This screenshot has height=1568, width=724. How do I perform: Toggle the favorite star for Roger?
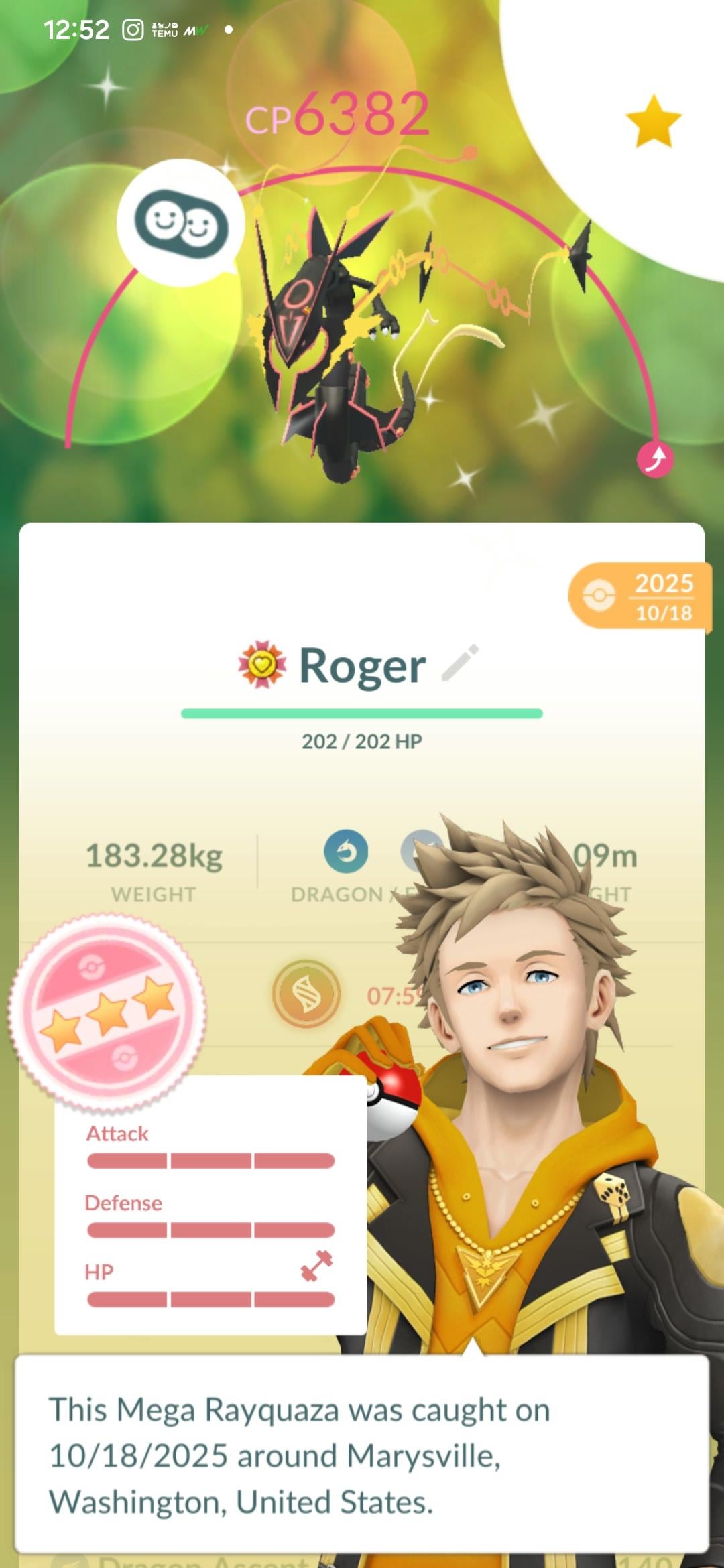point(653,121)
